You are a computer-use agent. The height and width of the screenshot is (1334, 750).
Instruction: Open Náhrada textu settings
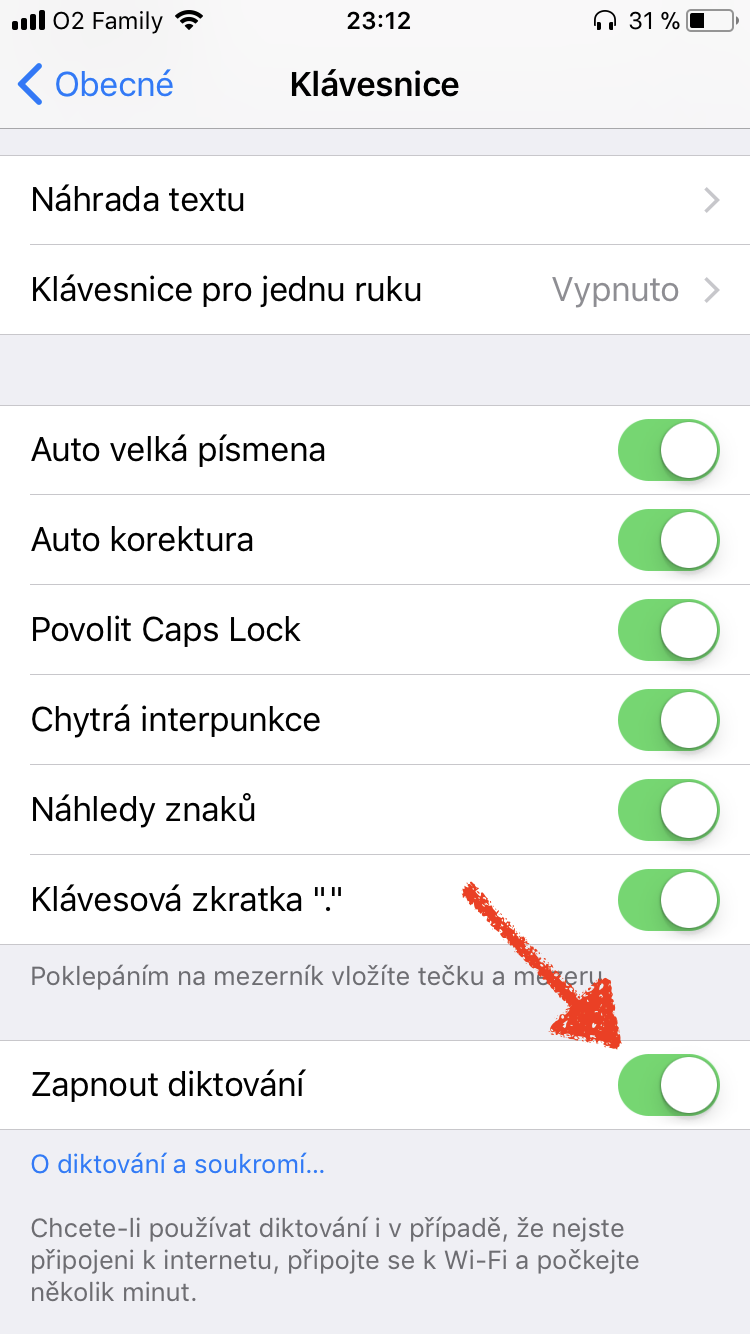pos(375,200)
